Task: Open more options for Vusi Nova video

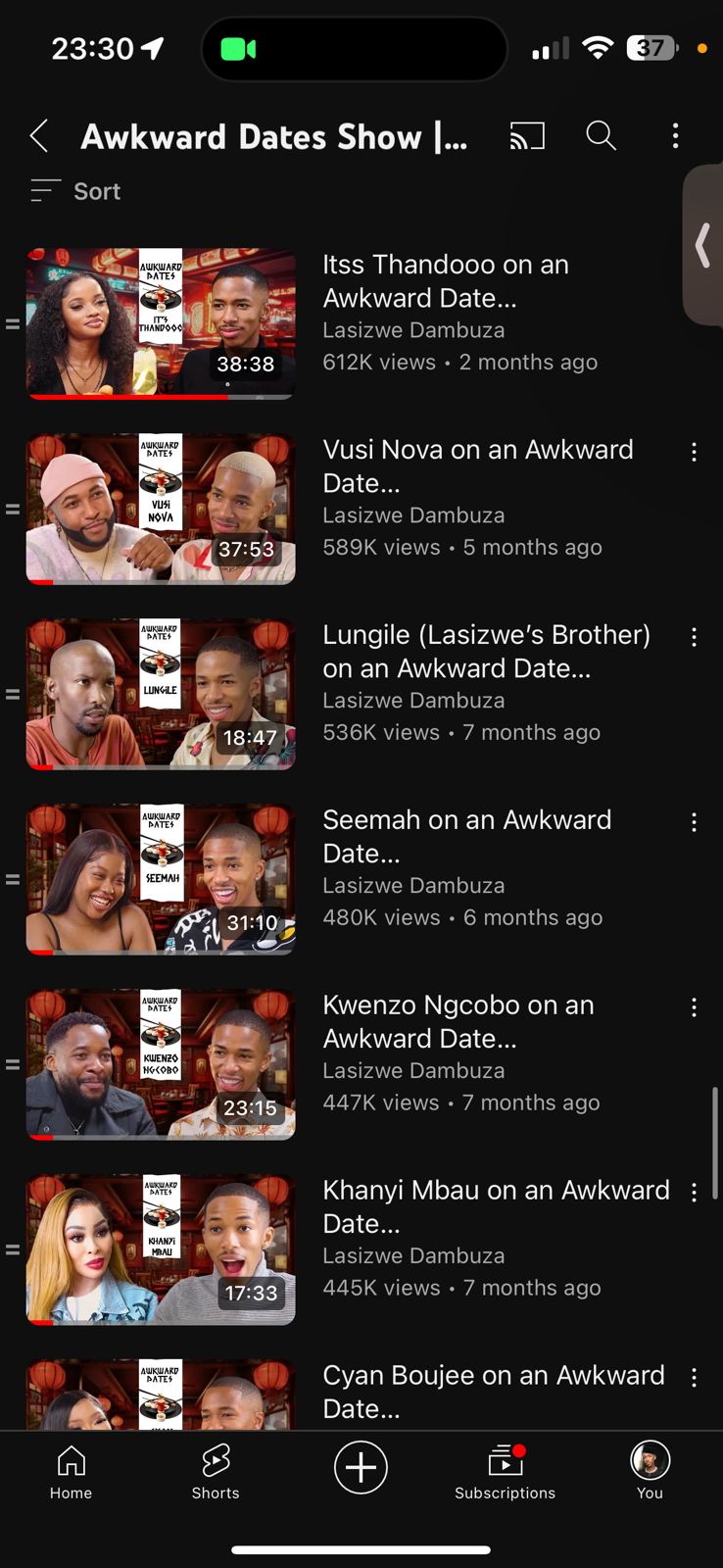Action: pyautogui.click(x=694, y=452)
